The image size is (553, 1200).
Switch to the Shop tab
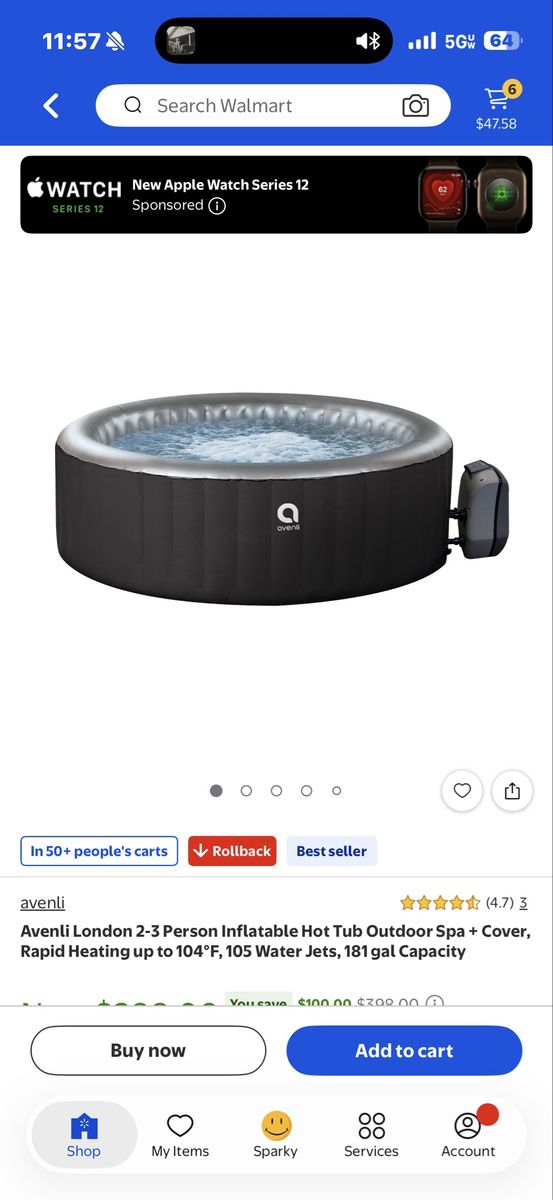[x=84, y=1135]
